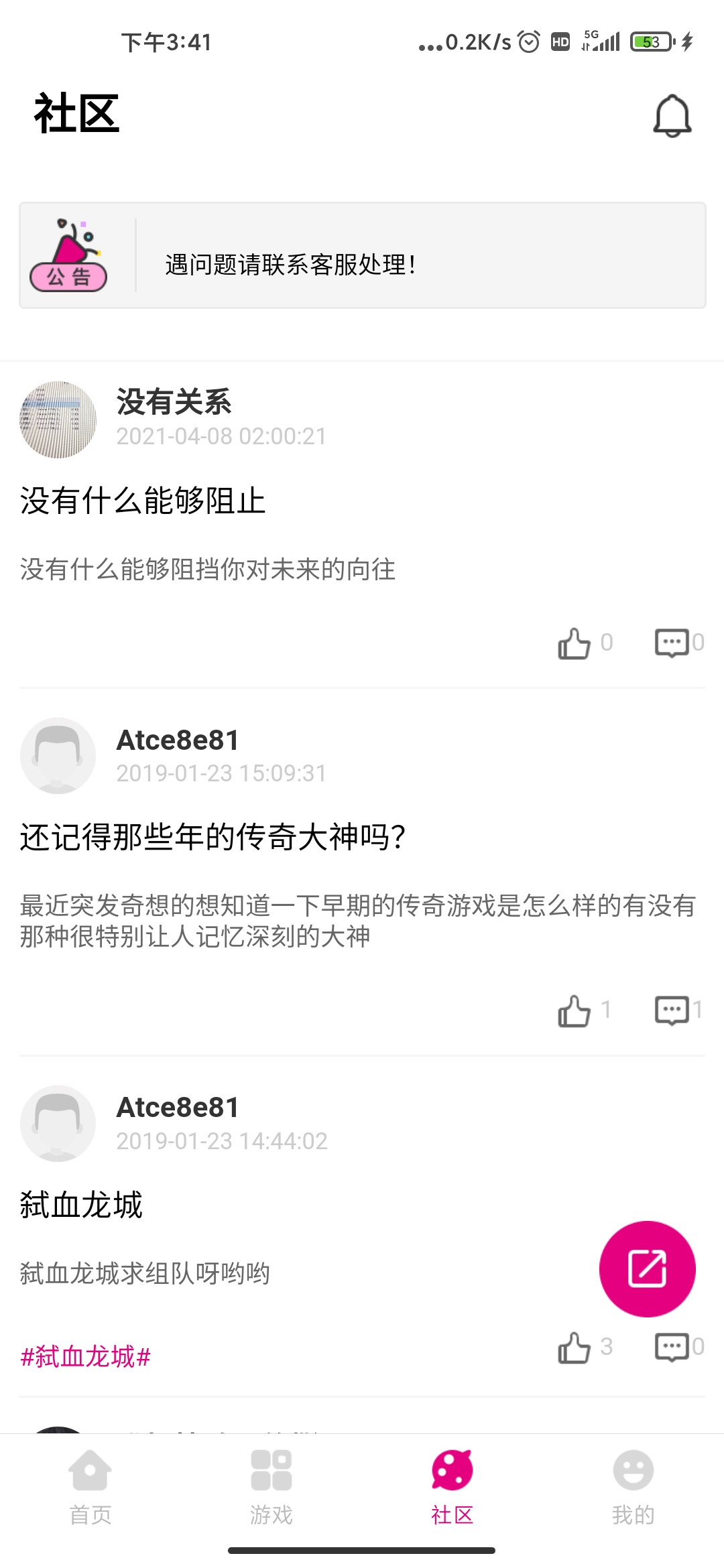The image size is (724, 1568).
Task: Open comments on the 弑血龙城求组队 post
Action: pyautogui.click(x=672, y=1347)
